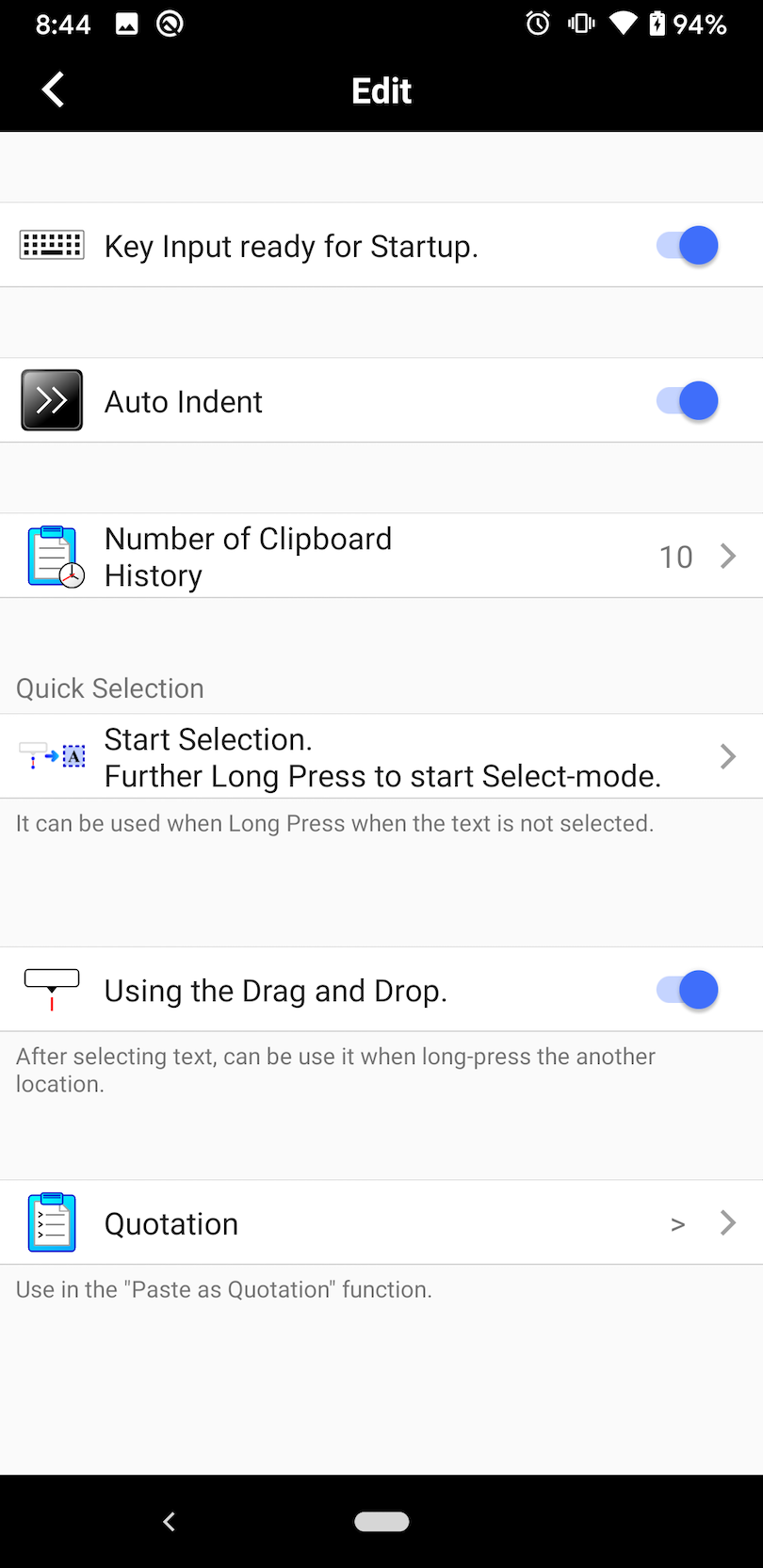Tap the system back button in navigation bar
The height and width of the screenshot is (1568, 763).
[x=170, y=1521]
